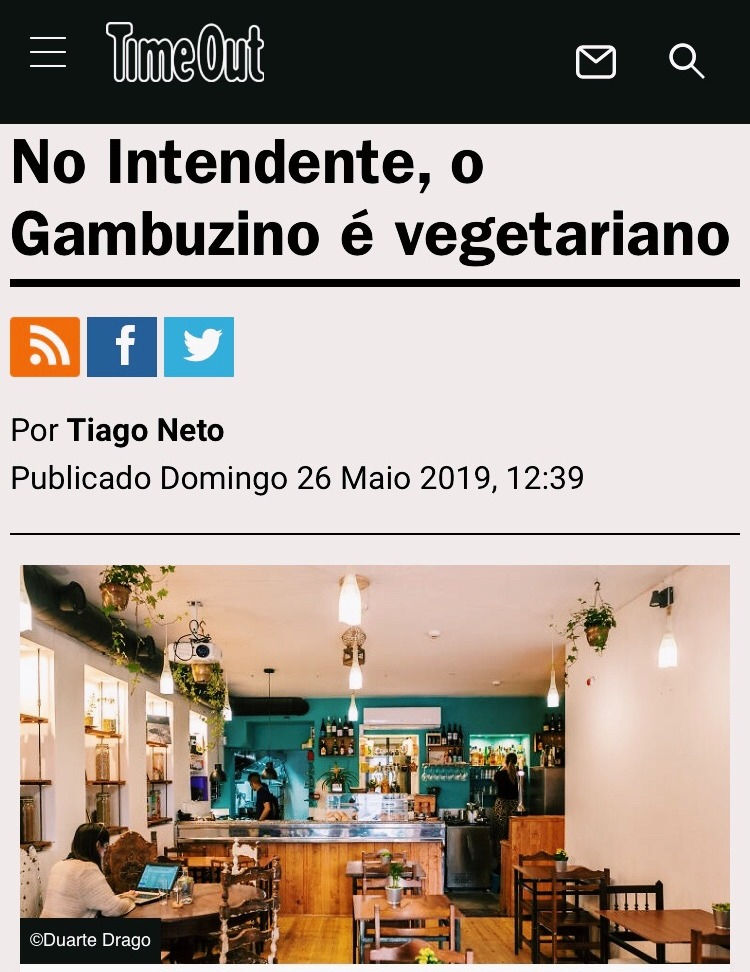Viewport: 750px width, 972px height.
Task: Share the article on Facebook
Action: click(122, 347)
